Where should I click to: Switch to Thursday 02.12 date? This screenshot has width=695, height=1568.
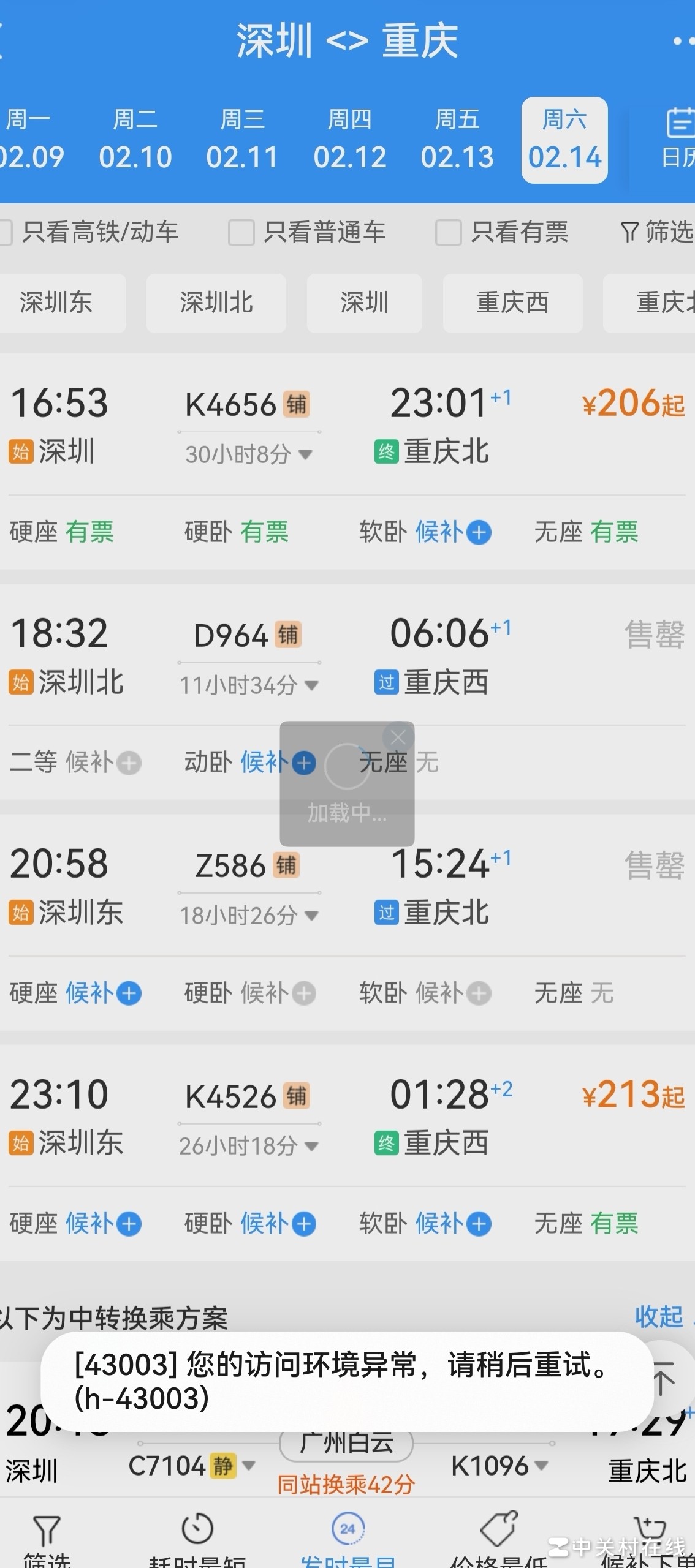[349, 140]
